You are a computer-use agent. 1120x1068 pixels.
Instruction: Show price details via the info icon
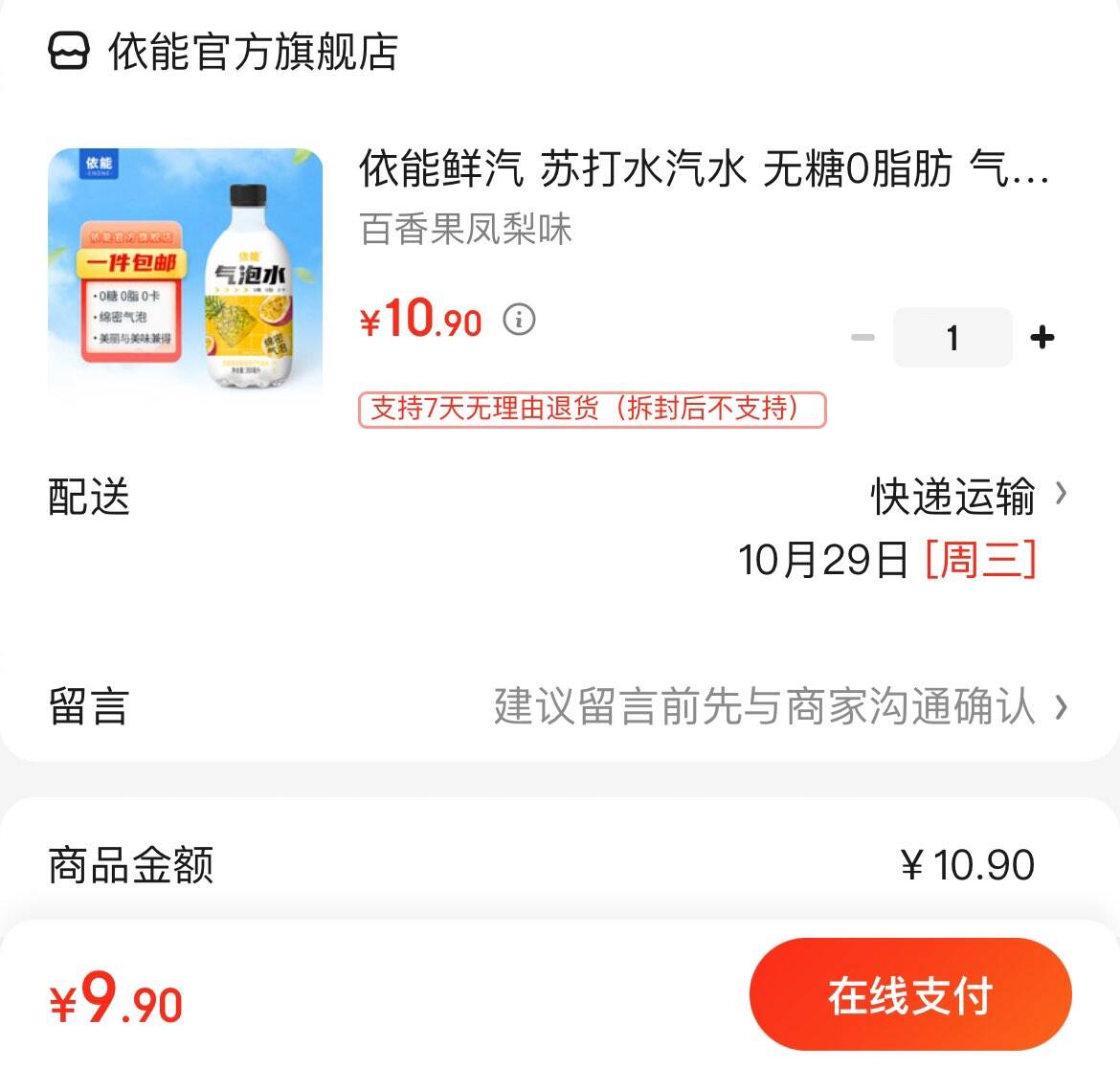pos(519,319)
